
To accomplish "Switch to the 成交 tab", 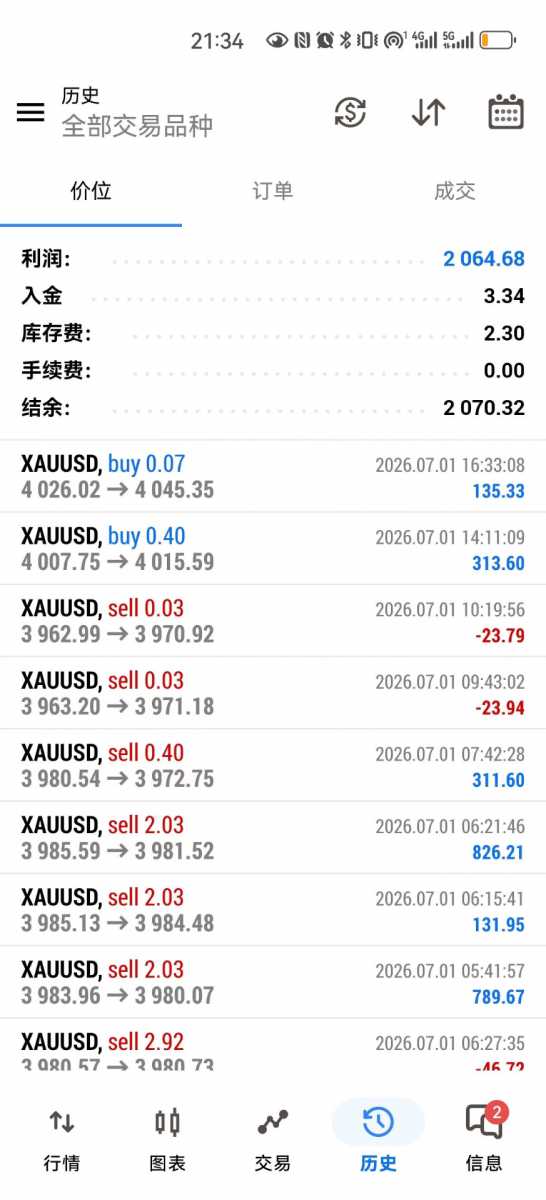I will [x=455, y=191].
